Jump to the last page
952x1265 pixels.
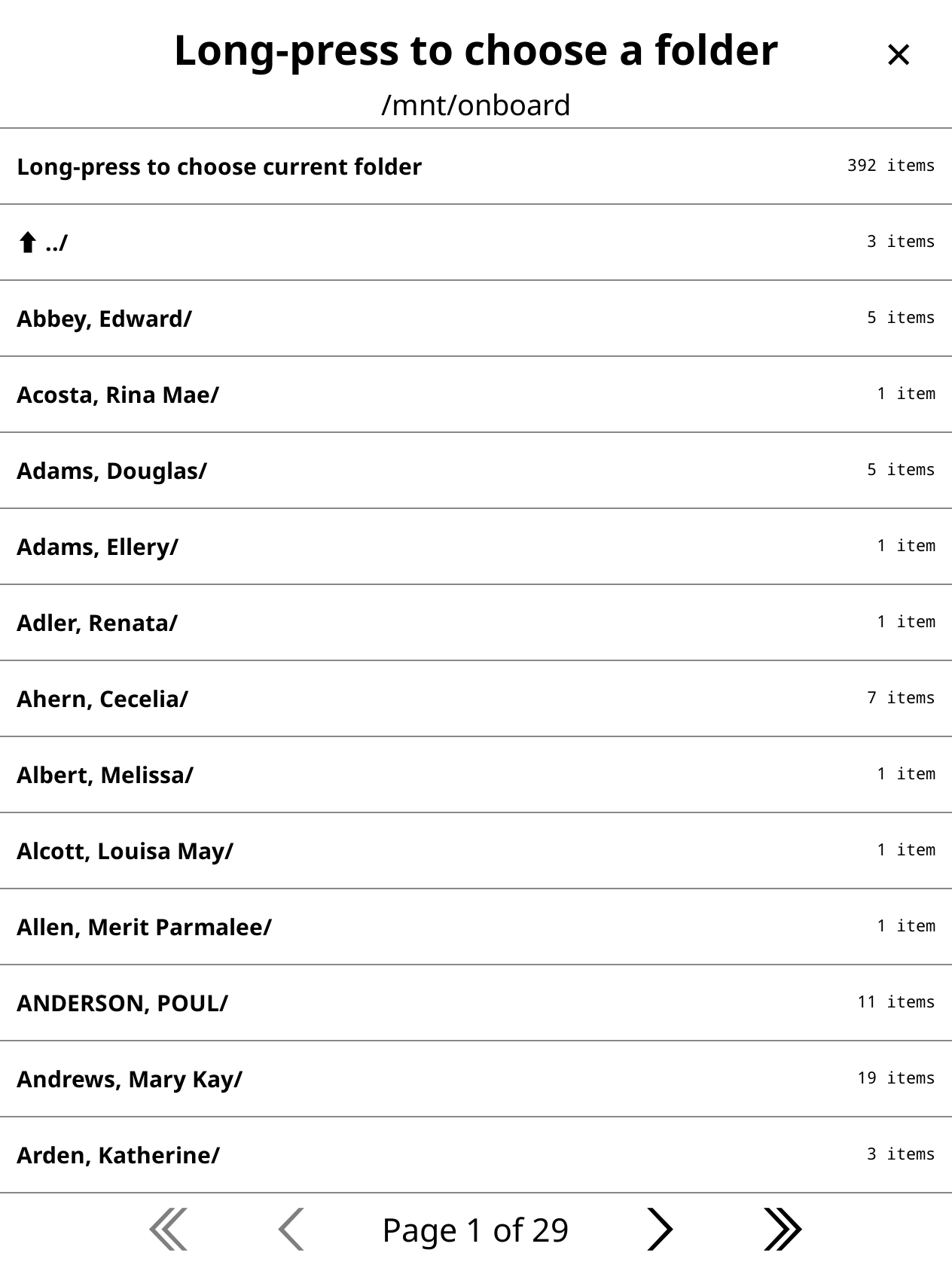click(x=783, y=1230)
